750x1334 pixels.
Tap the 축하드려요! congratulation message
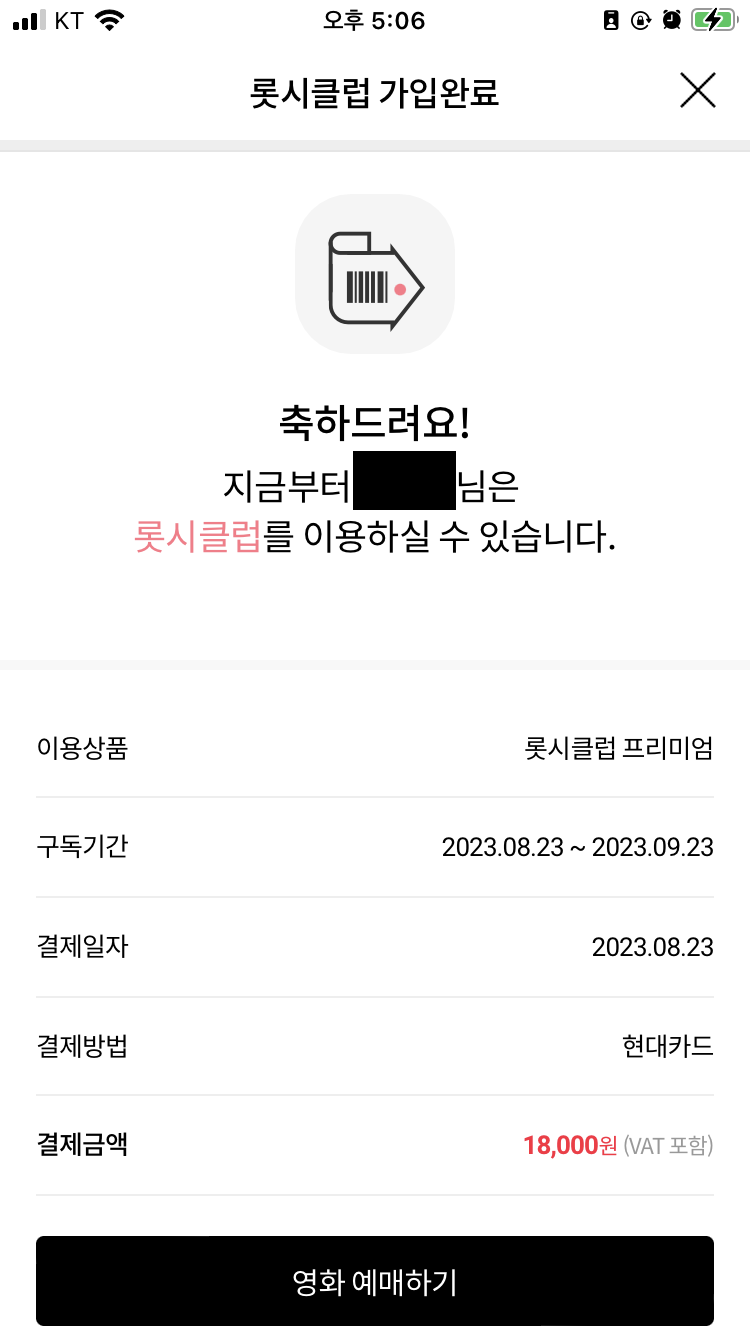tap(374, 421)
